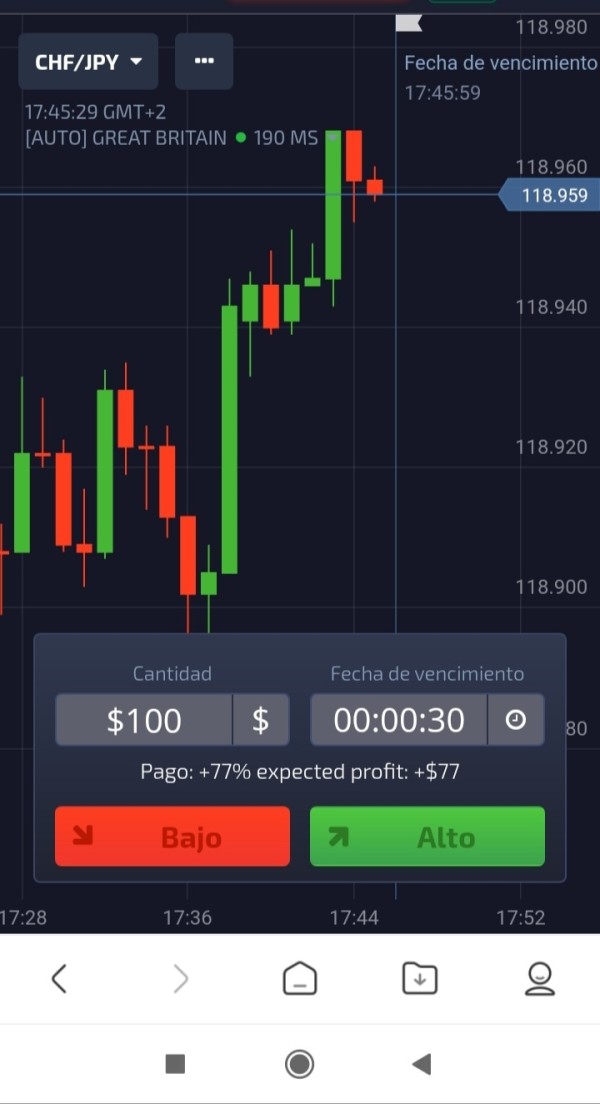Image resolution: width=600 pixels, height=1104 pixels.
Task: Tap the system home circle button
Action: tap(299, 1064)
